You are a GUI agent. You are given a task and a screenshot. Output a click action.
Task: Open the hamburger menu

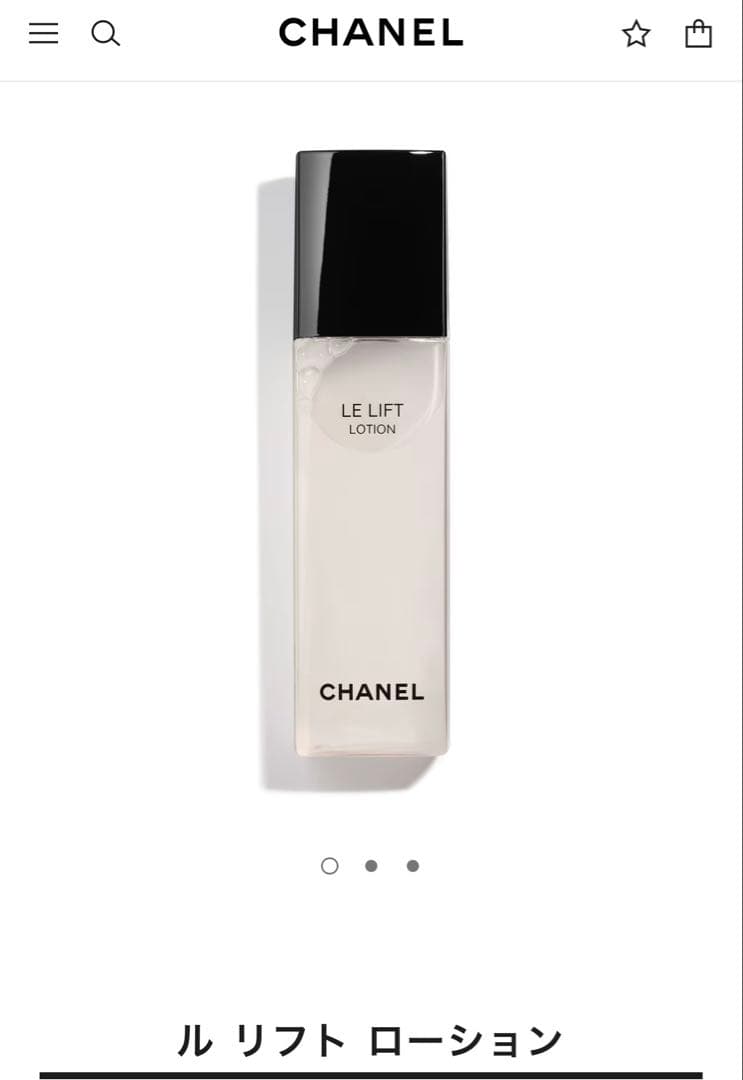coord(43,34)
